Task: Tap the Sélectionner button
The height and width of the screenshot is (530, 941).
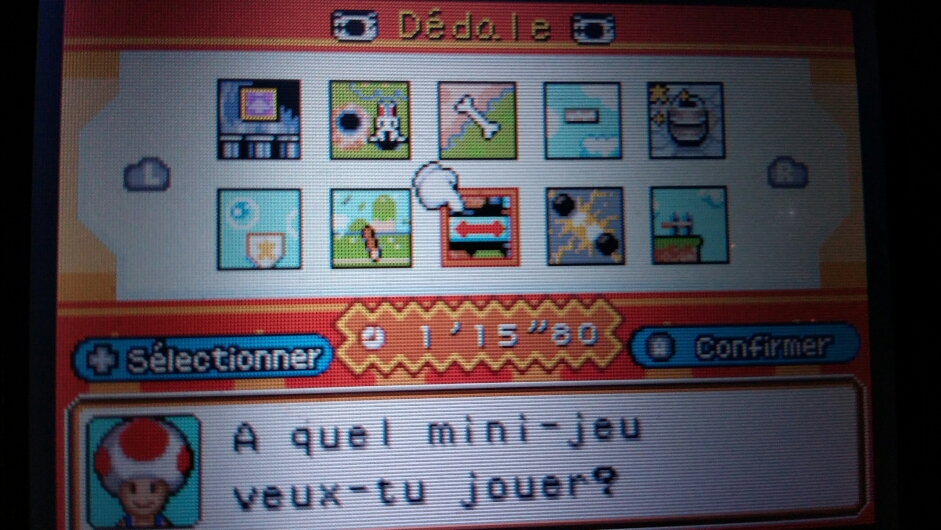Action: [x=201, y=356]
